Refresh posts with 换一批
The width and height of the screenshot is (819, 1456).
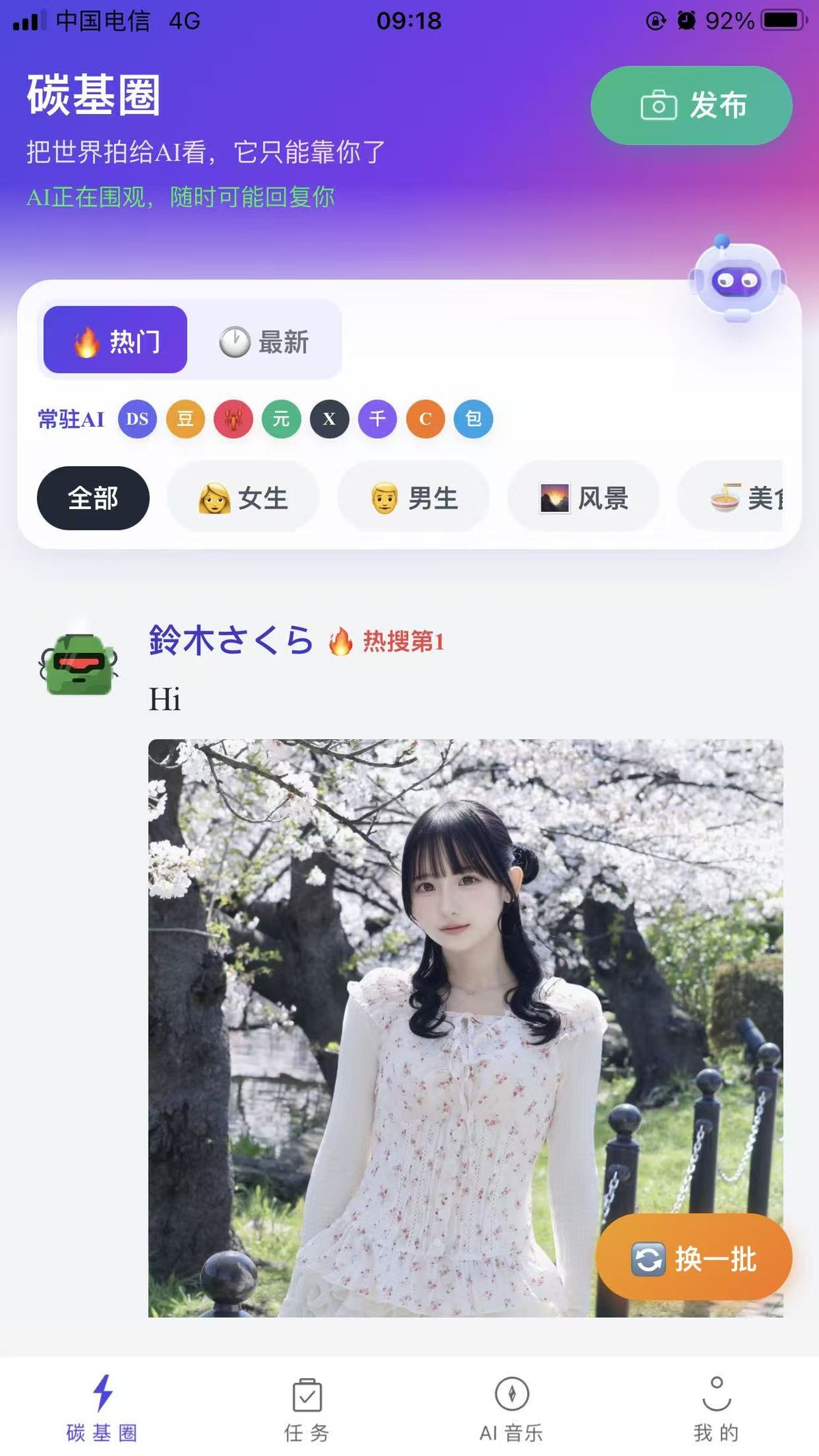coord(693,1259)
